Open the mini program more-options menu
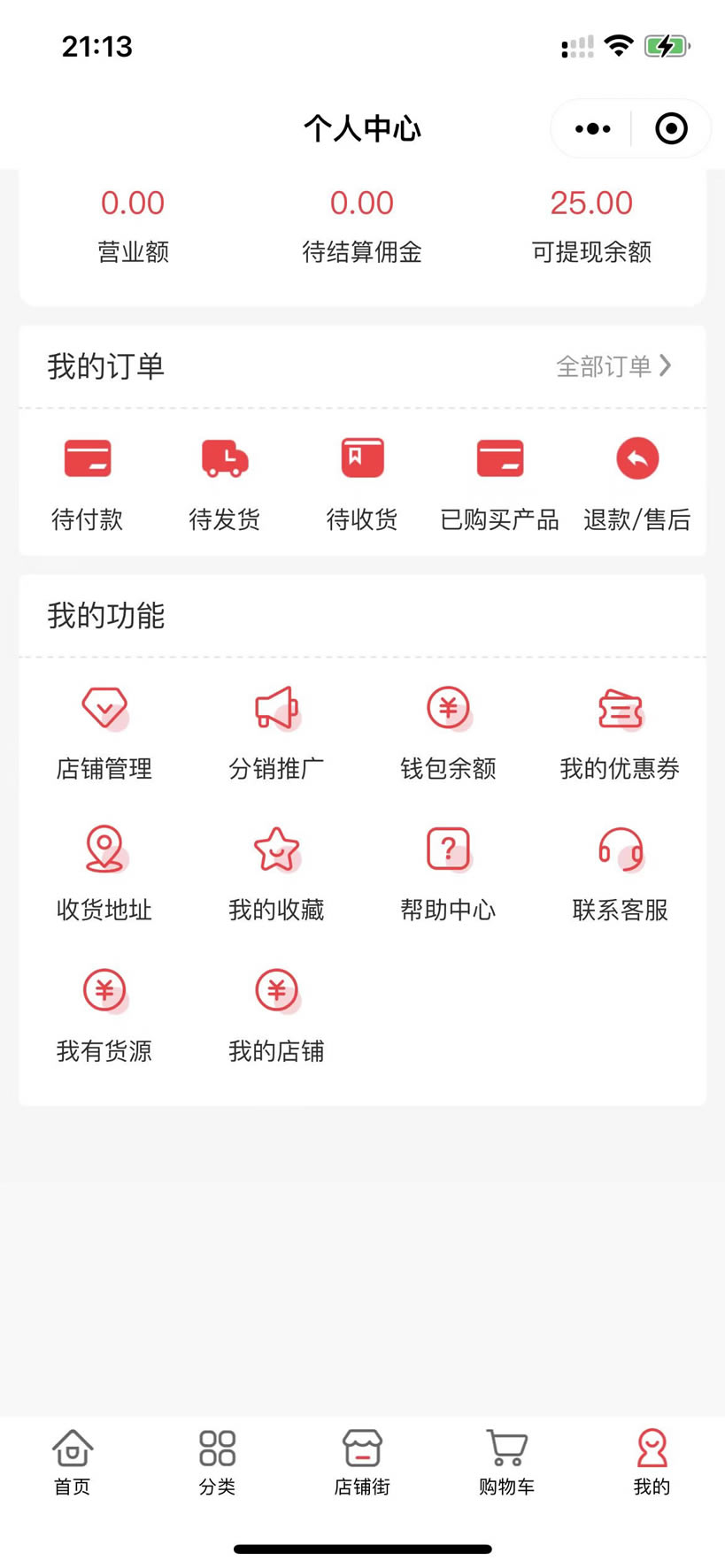725x1568 pixels. coord(592,129)
